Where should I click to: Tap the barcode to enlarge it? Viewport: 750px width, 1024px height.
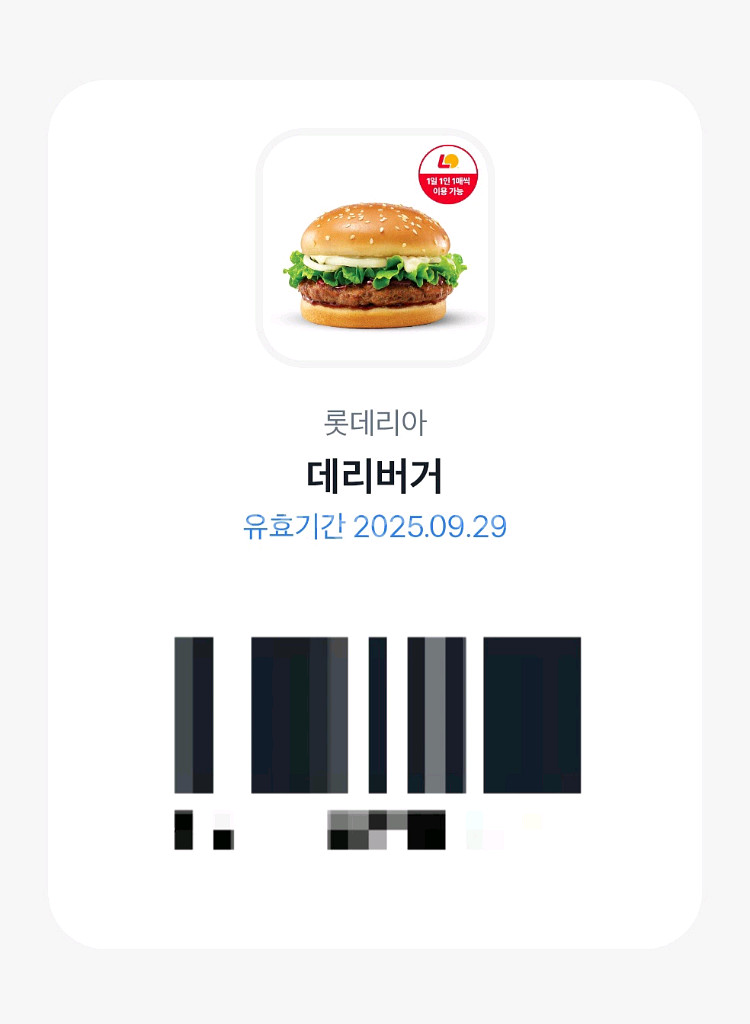375,715
